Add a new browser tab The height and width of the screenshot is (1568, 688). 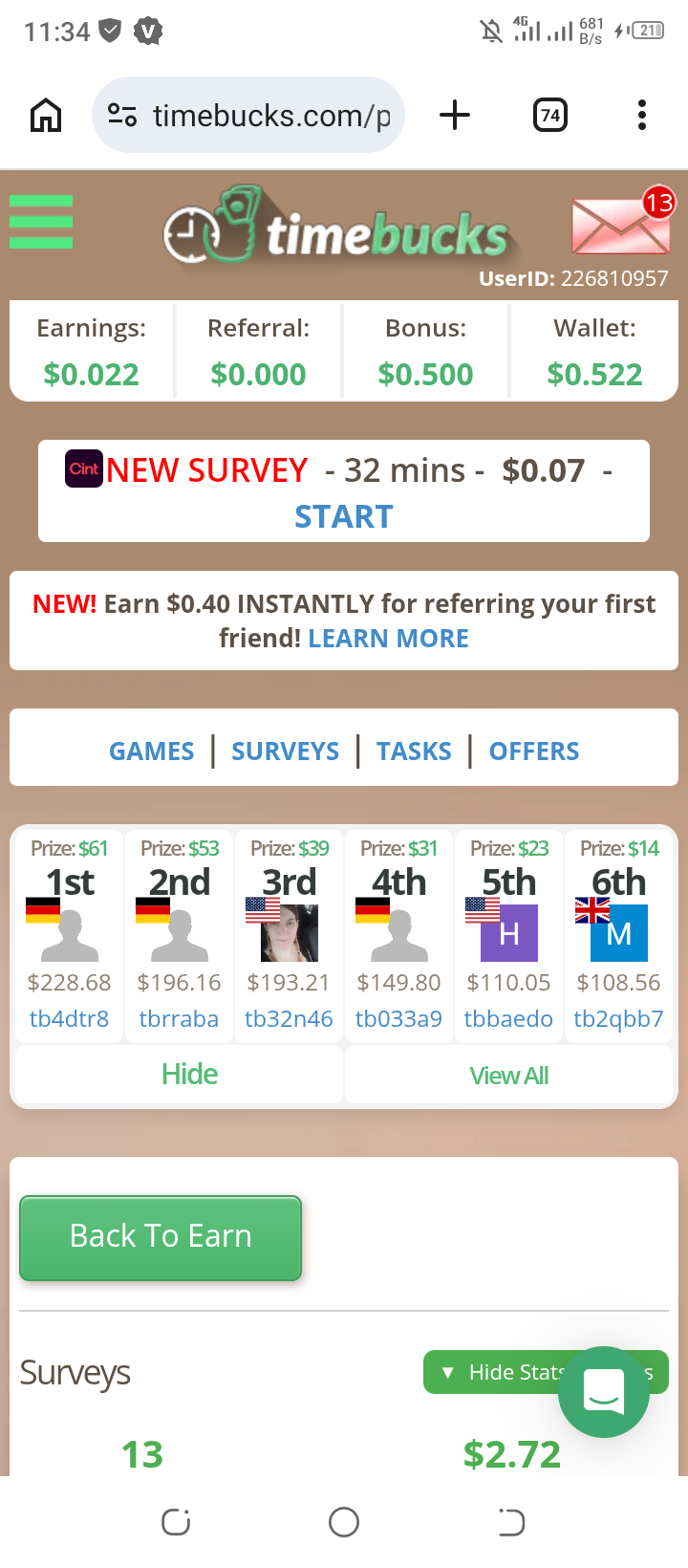pos(455,116)
